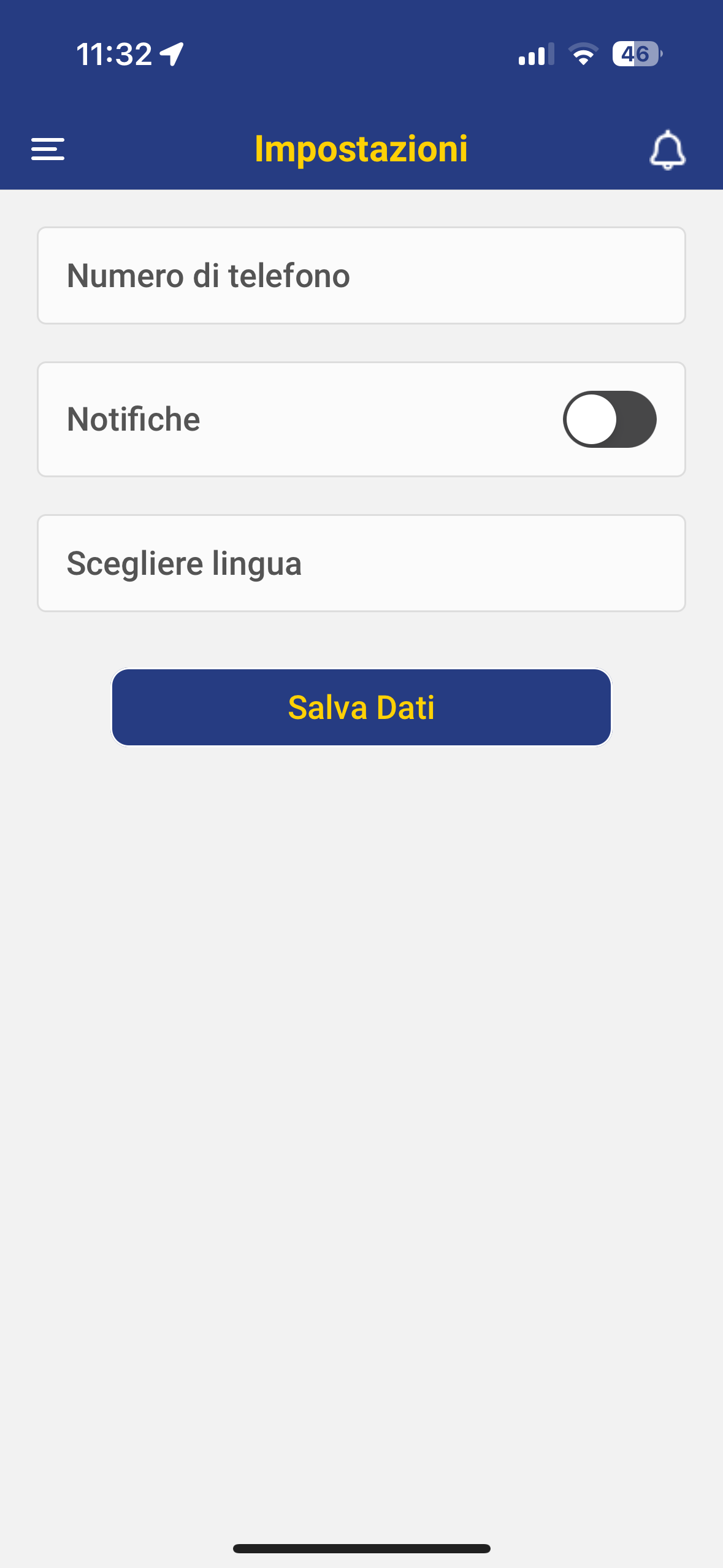The width and height of the screenshot is (723, 1568).
Task: Open the hamburger drawer menu
Action: [x=48, y=149]
